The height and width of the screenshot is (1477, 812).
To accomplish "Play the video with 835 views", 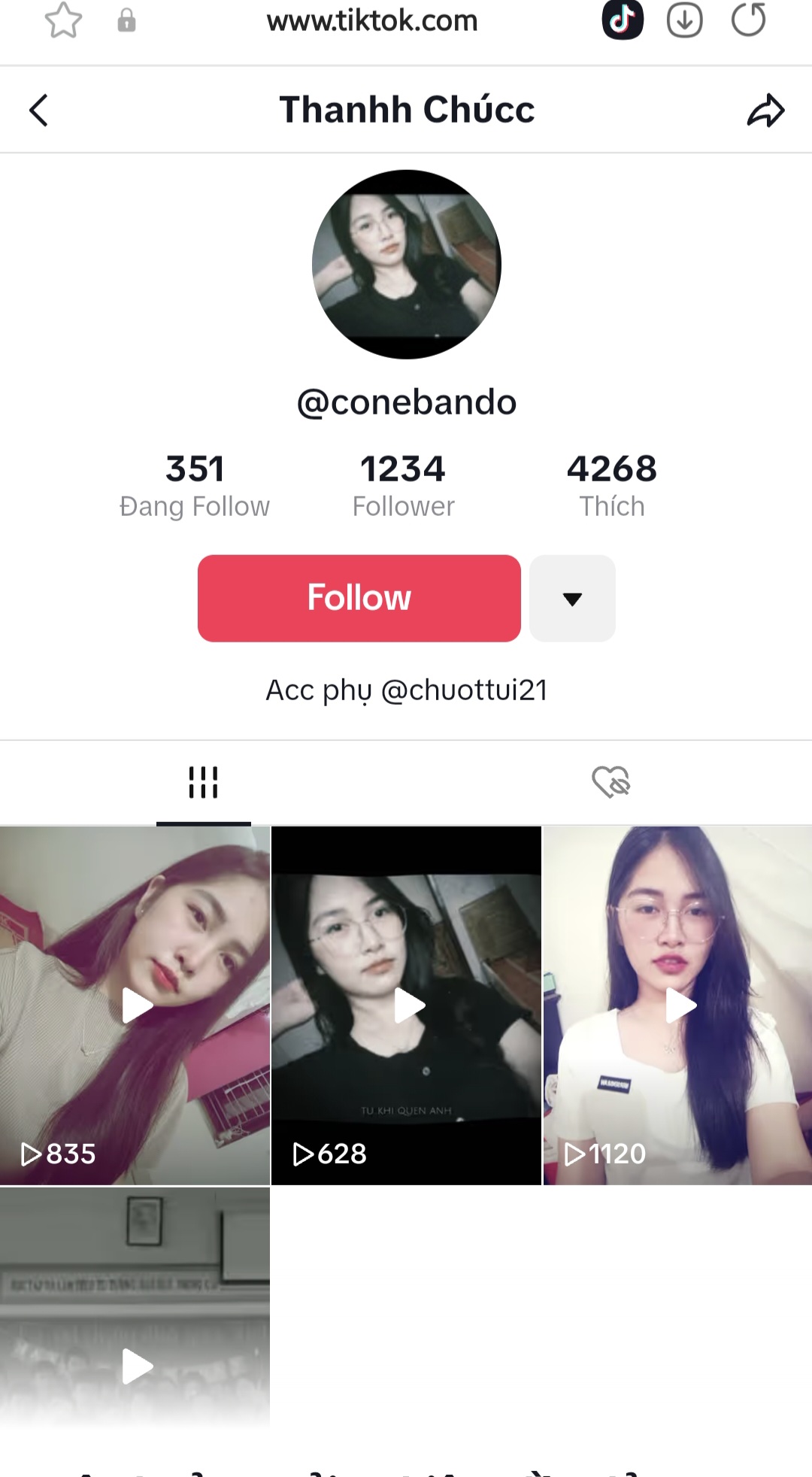I will (135, 1005).
